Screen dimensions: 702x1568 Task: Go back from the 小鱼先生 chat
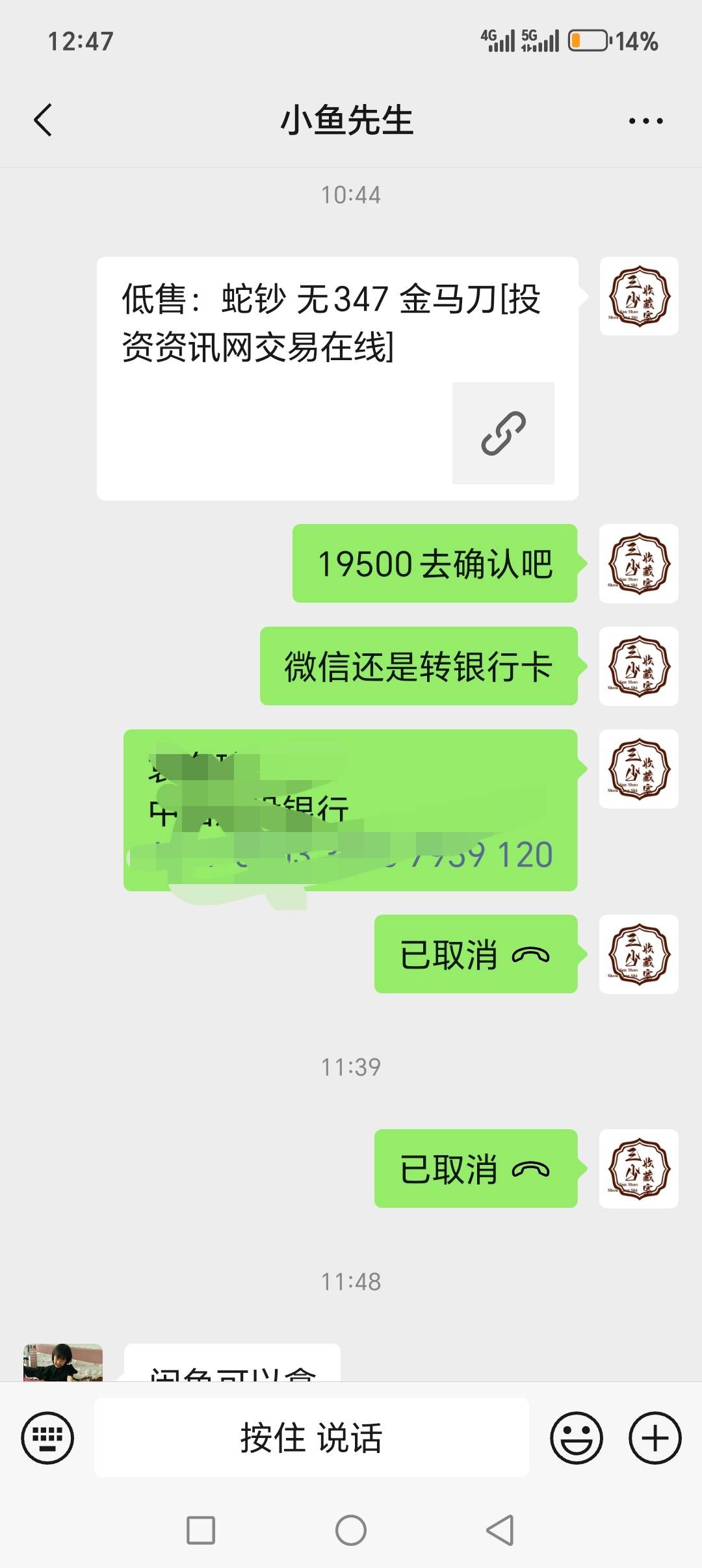[x=43, y=120]
